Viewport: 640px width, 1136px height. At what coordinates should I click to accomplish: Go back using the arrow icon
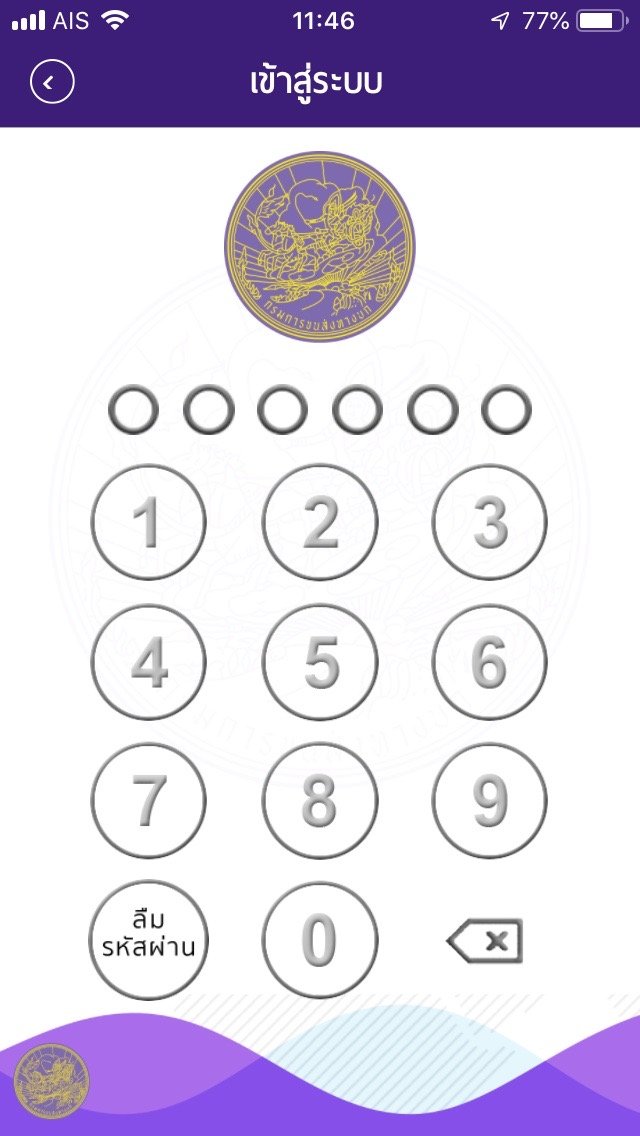[x=52, y=82]
